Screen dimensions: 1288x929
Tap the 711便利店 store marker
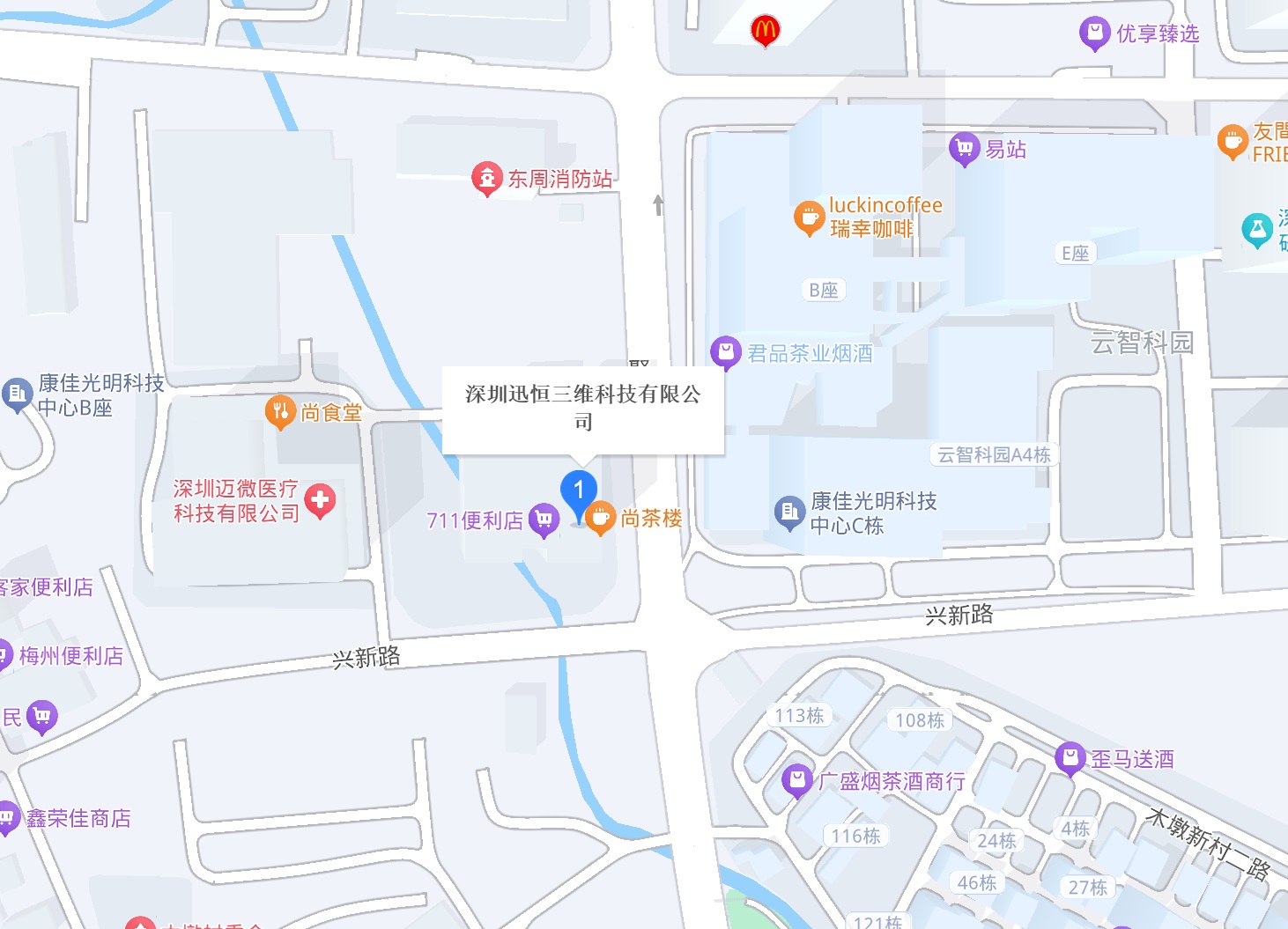(x=544, y=520)
